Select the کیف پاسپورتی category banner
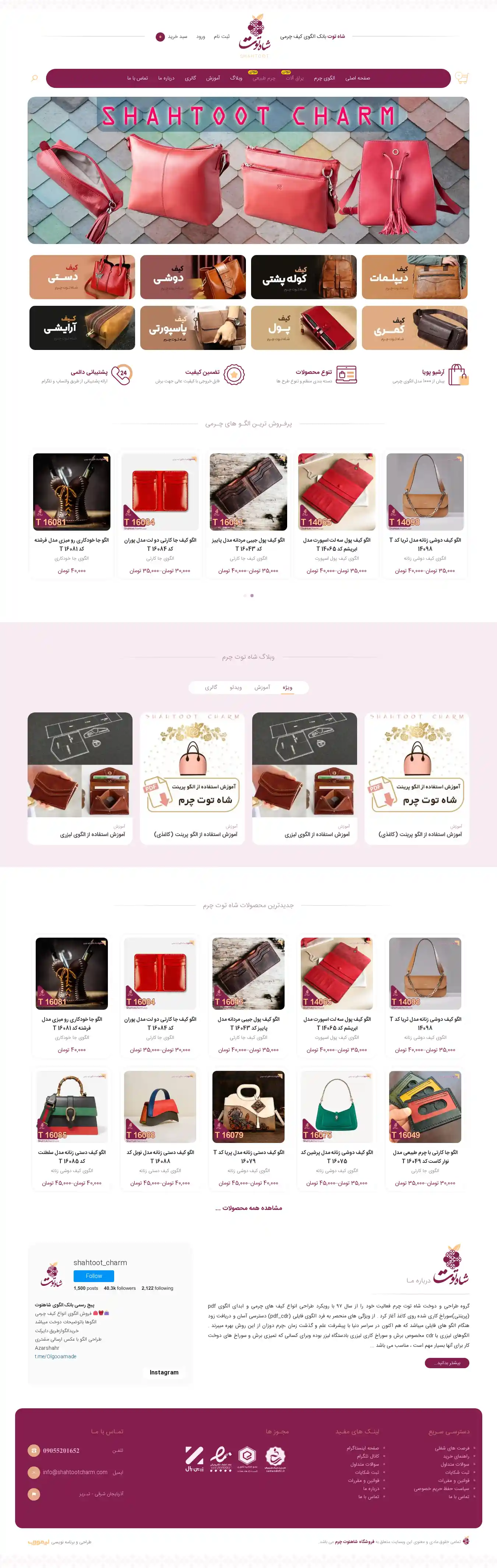 tap(193, 328)
